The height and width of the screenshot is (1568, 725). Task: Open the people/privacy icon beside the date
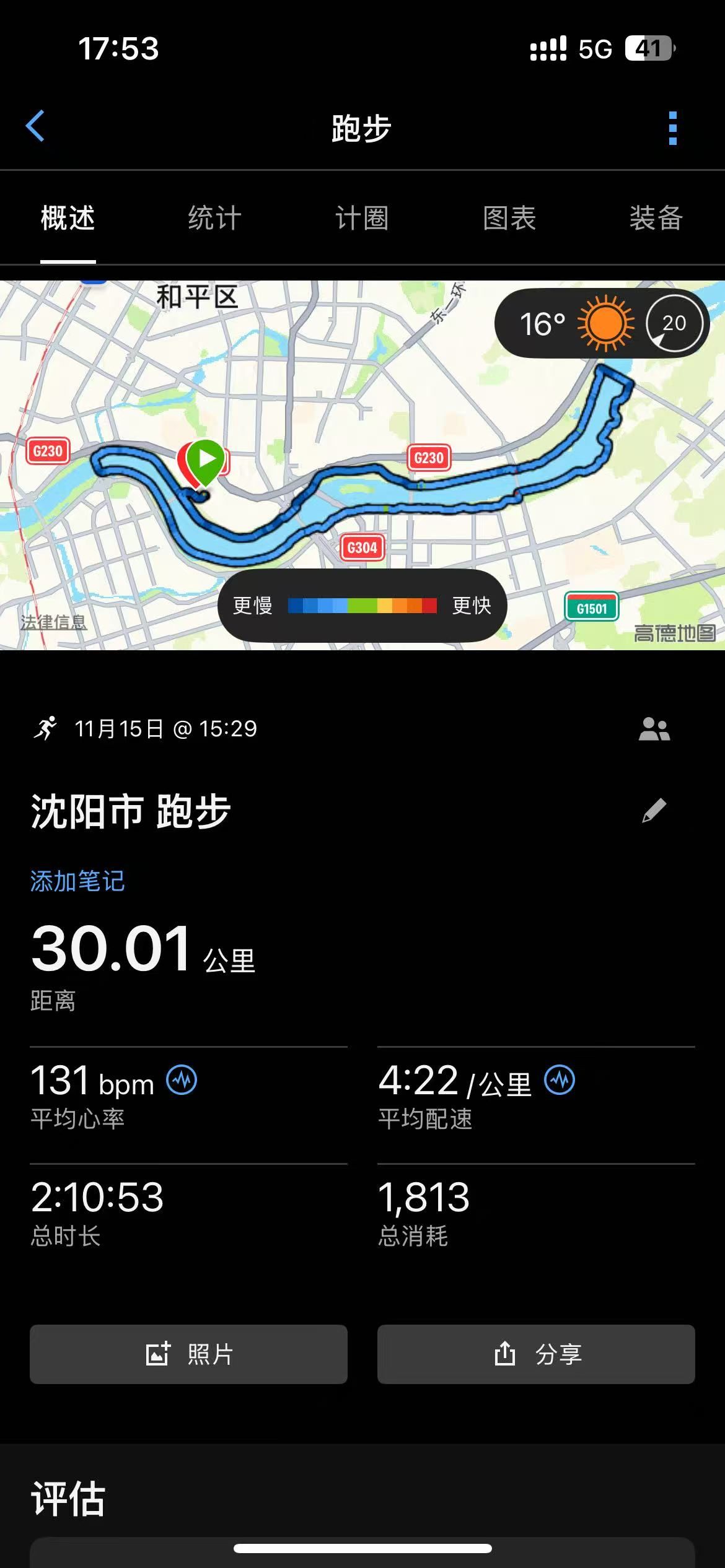(654, 729)
